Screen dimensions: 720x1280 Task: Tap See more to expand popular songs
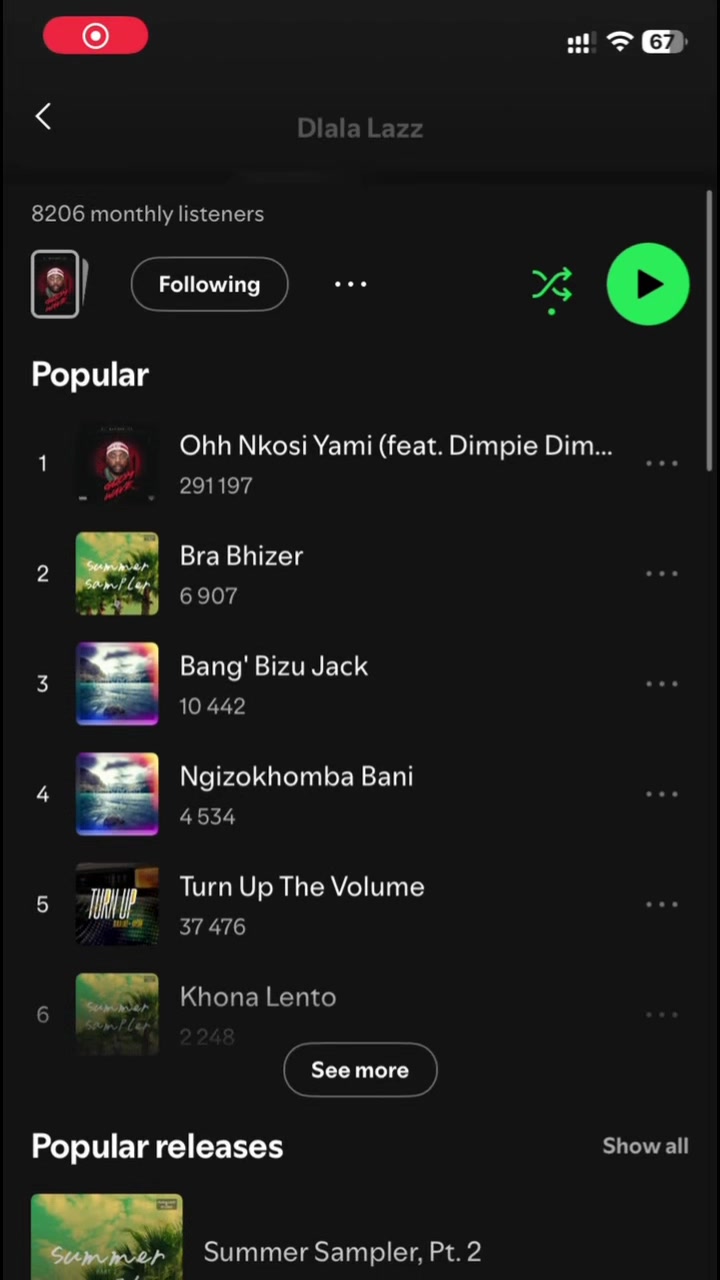pyautogui.click(x=360, y=1070)
